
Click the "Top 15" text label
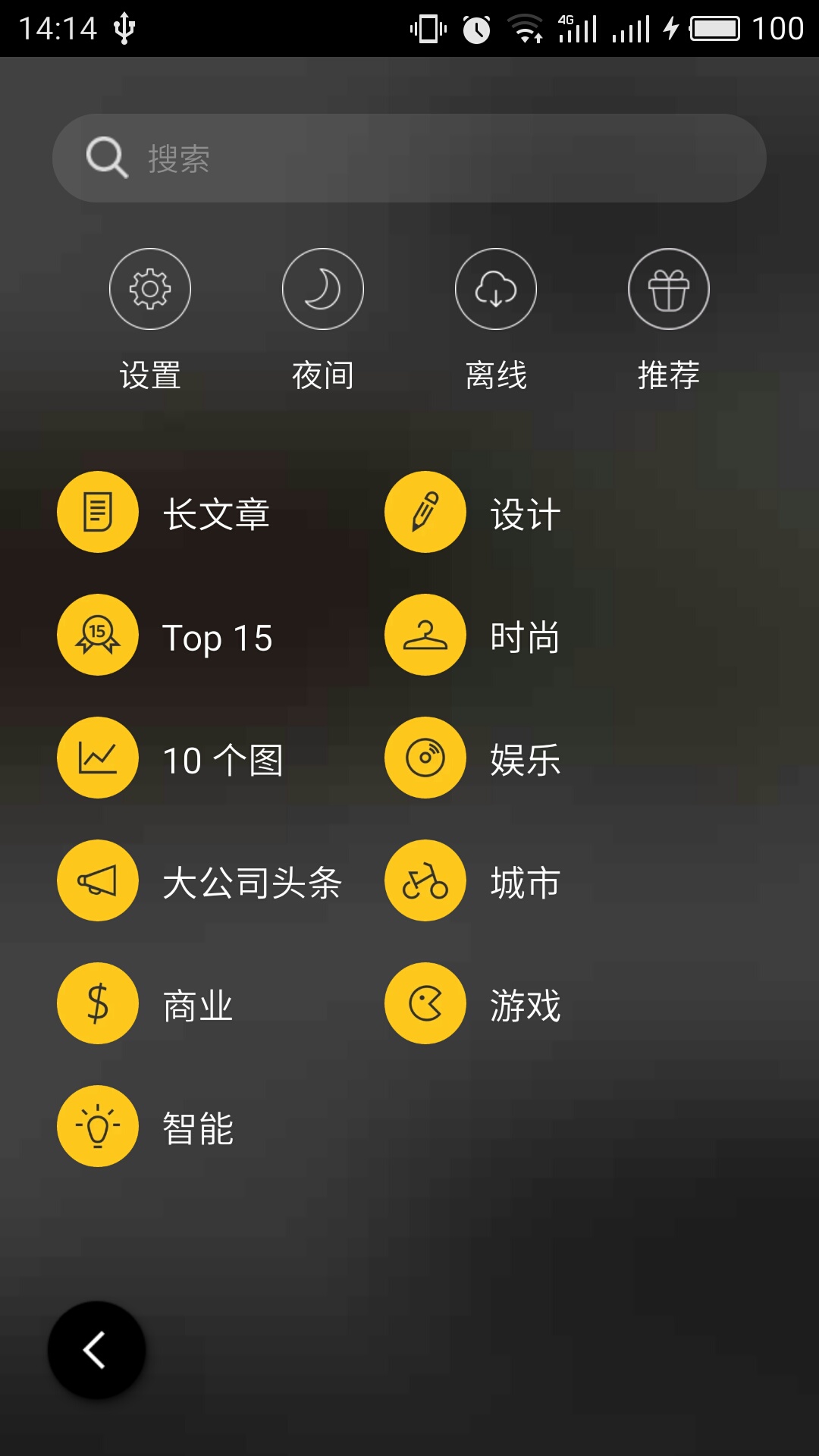pyautogui.click(x=218, y=637)
